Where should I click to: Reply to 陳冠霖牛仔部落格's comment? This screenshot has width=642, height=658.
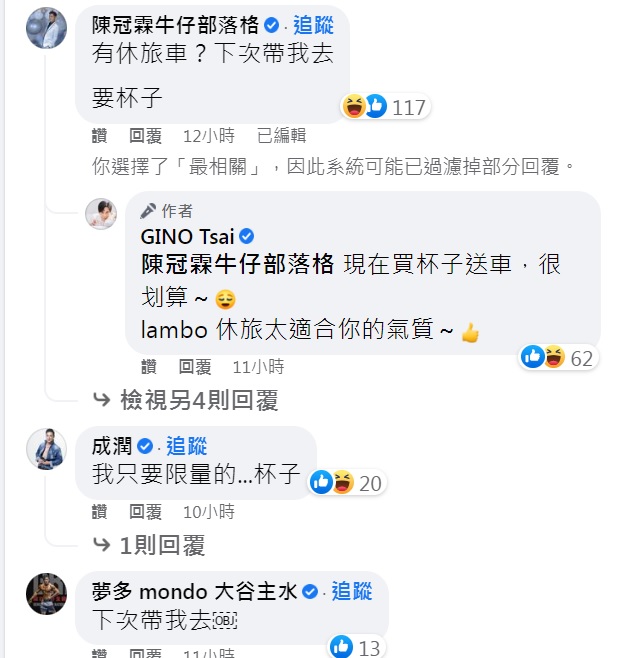145,136
